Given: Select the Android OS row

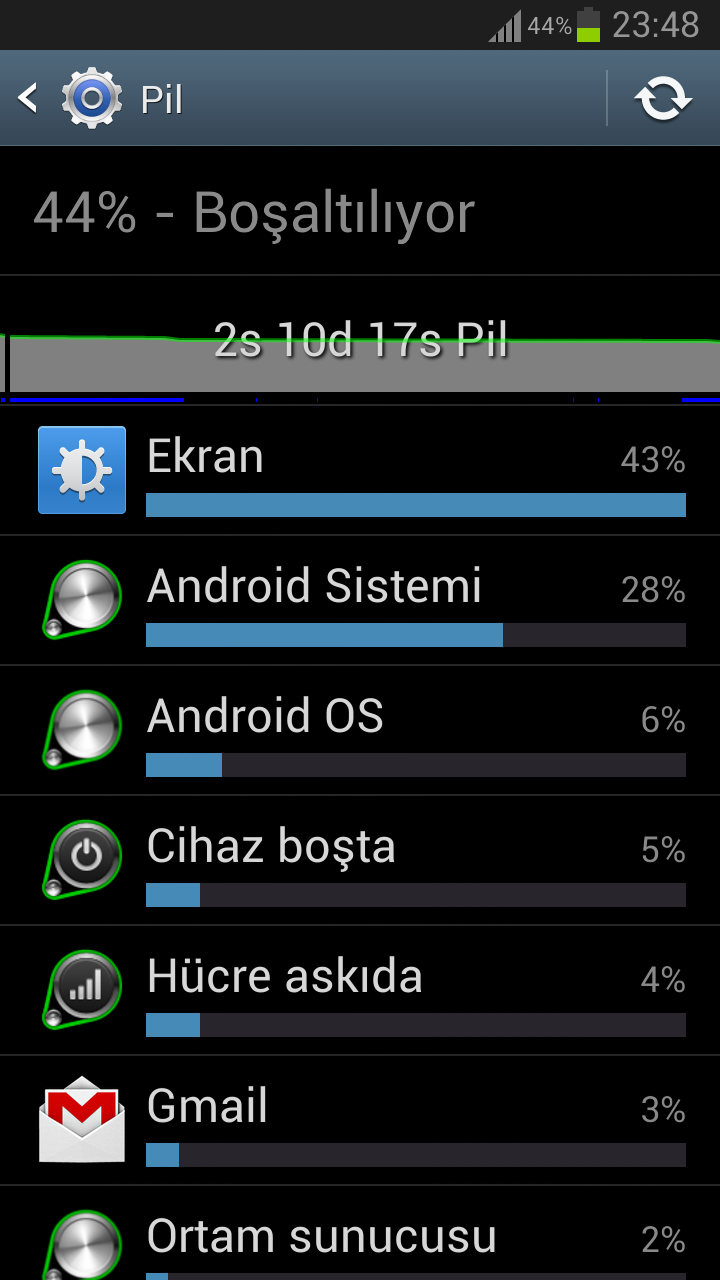Looking at the screenshot, I should pyautogui.click(x=360, y=730).
